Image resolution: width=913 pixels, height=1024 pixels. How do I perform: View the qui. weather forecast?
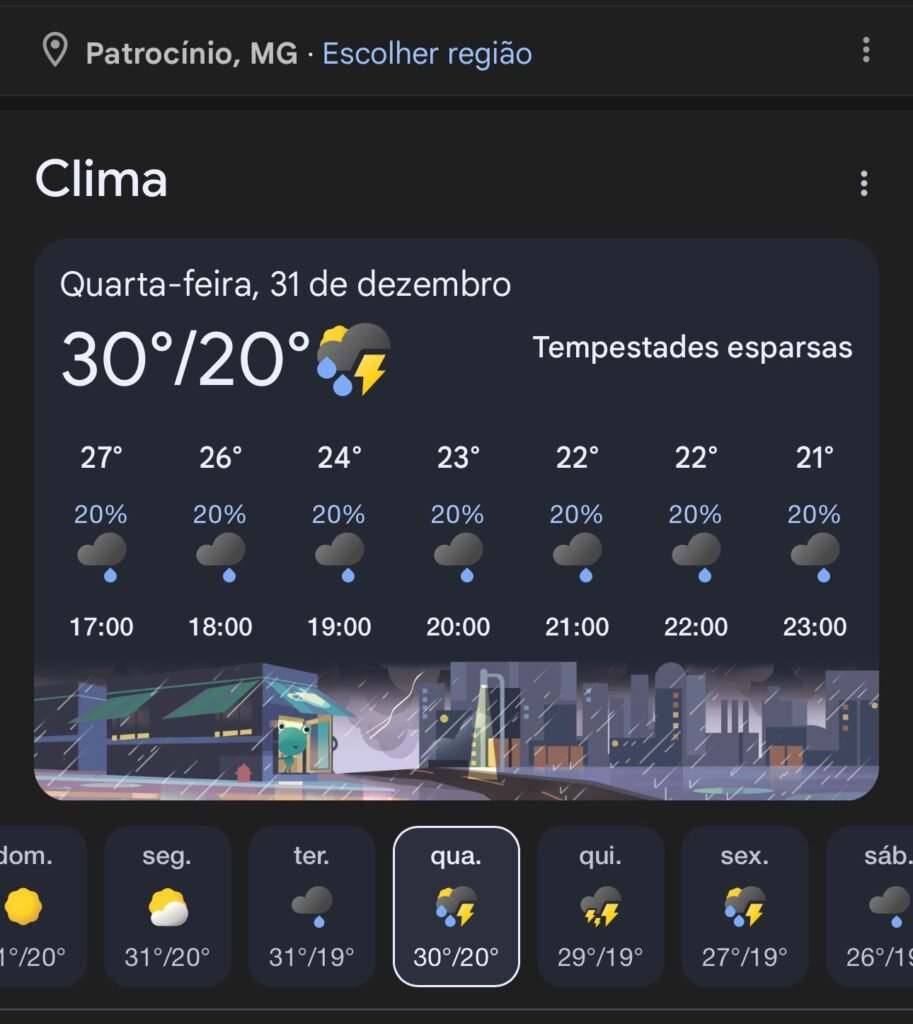(x=600, y=906)
